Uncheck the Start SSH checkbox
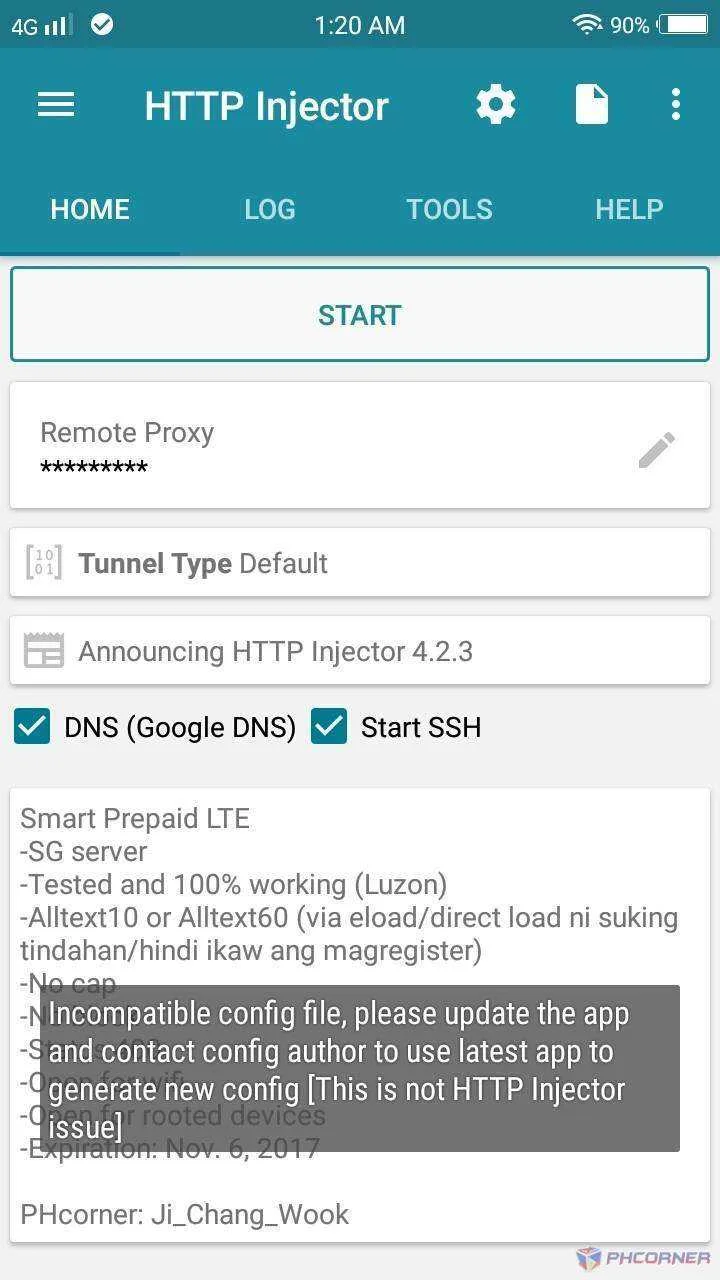720x1280 pixels. pyautogui.click(x=329, y=727)
